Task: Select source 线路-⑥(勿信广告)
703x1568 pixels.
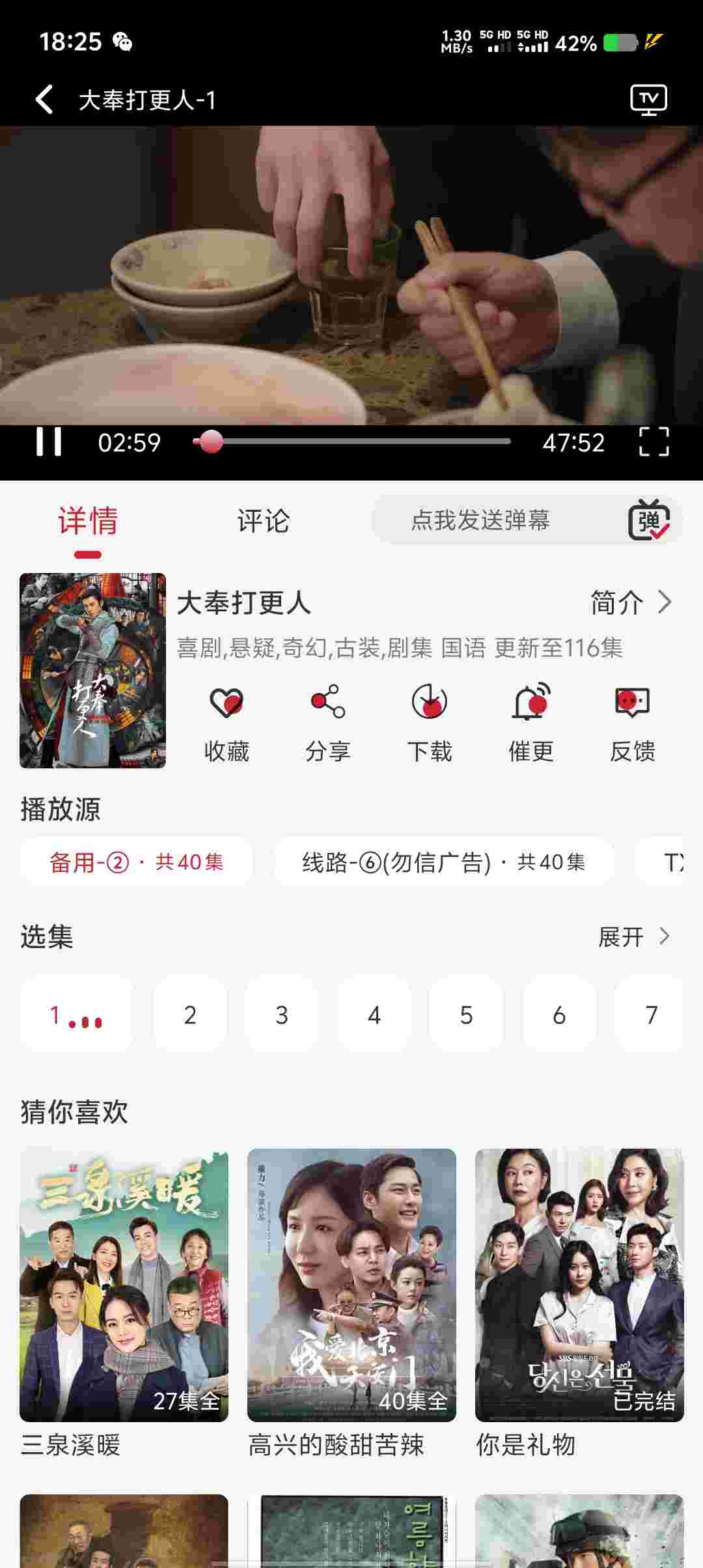Action: (443, 862)
